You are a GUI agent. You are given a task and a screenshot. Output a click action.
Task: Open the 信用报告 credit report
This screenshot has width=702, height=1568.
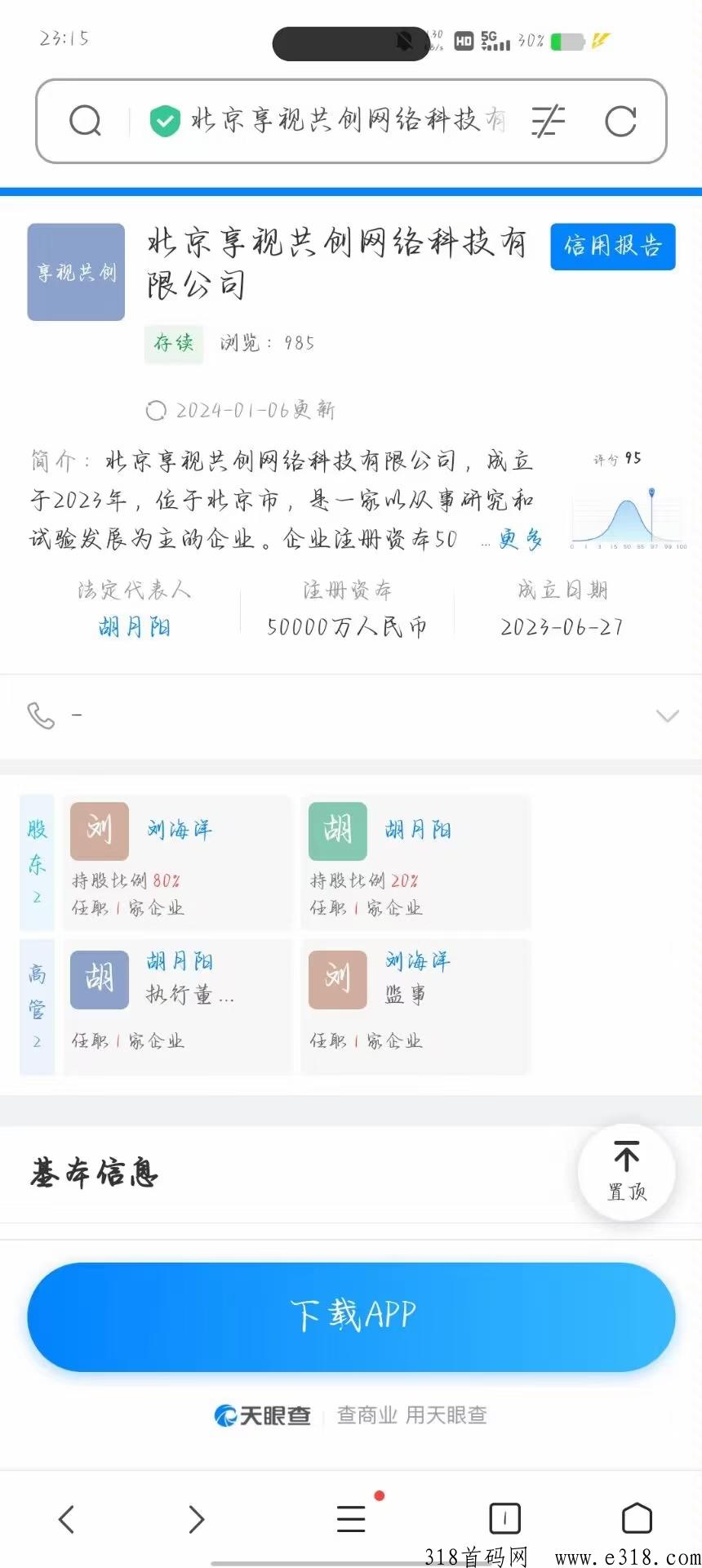(x=613, y=247)
